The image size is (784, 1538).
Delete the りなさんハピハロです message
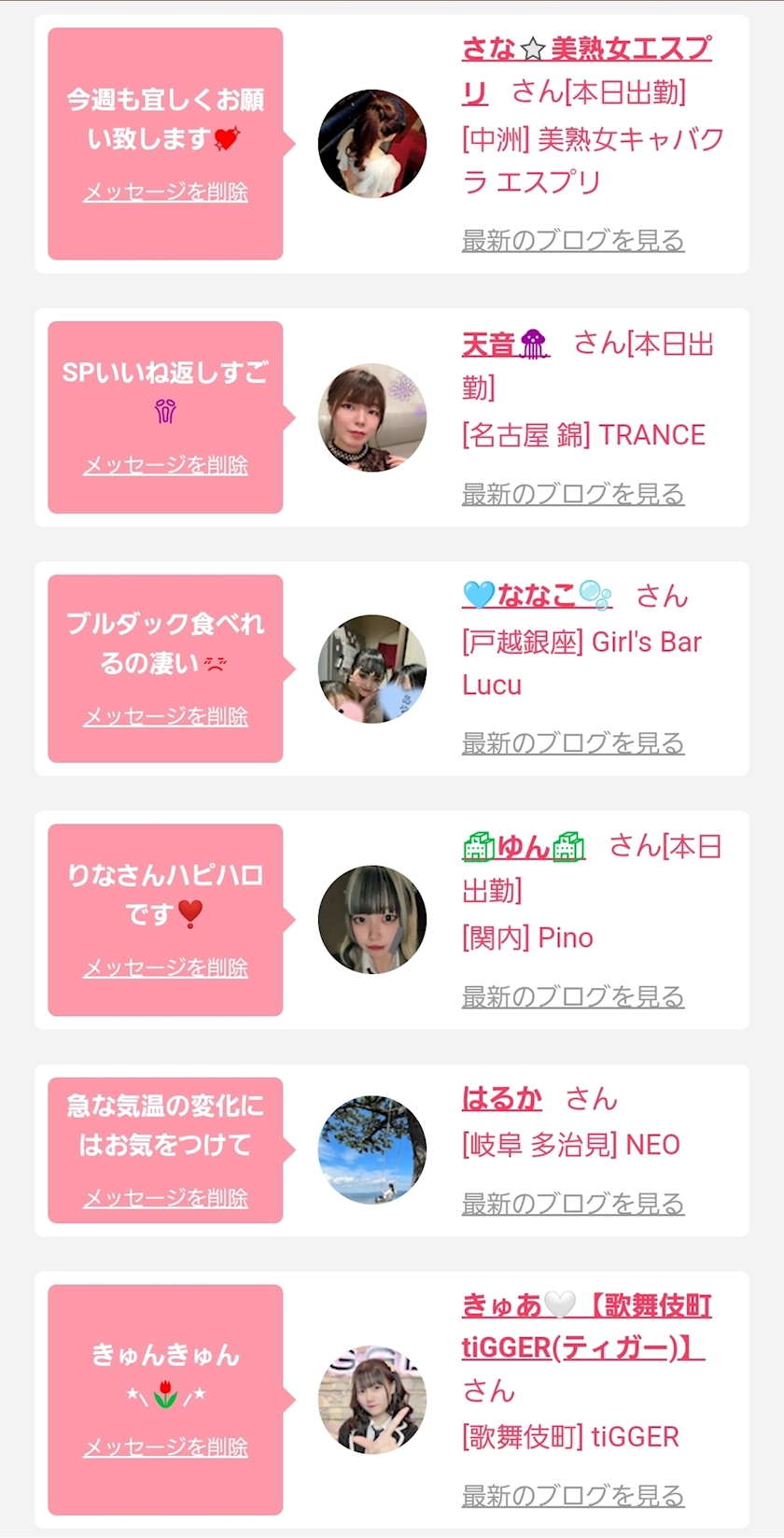pyautogui.click(x=165, y=968)
